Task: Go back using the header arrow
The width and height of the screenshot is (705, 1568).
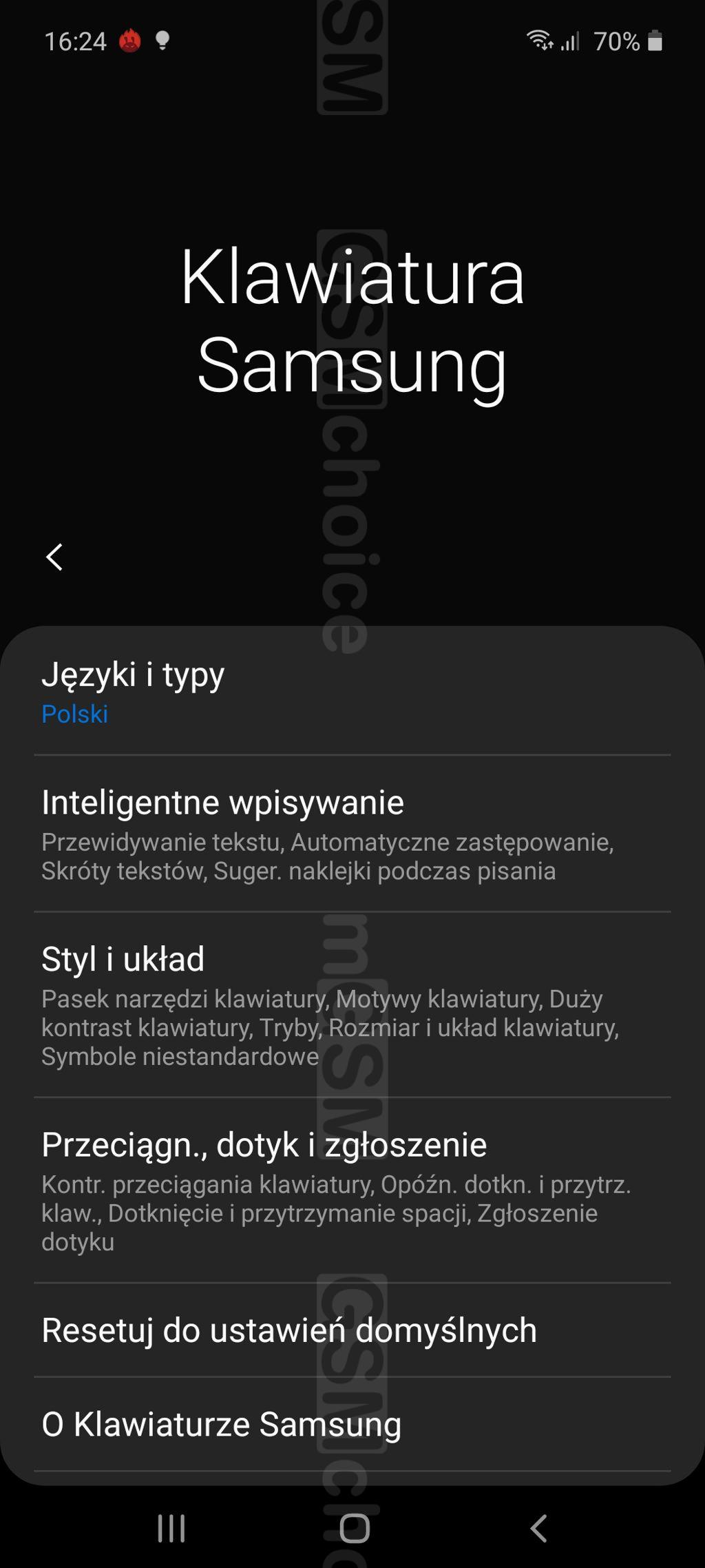Action: pyautogui.click(x=54, y=557)
